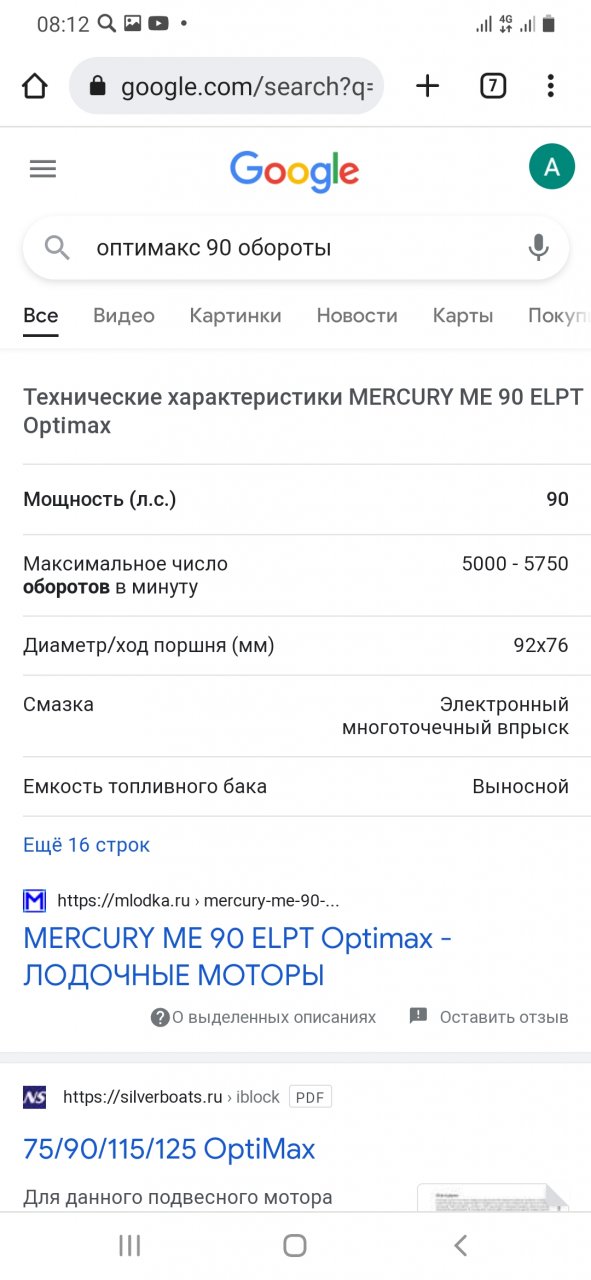Switch to the Карты tab
591x1280 pixels.
[463, 316]
